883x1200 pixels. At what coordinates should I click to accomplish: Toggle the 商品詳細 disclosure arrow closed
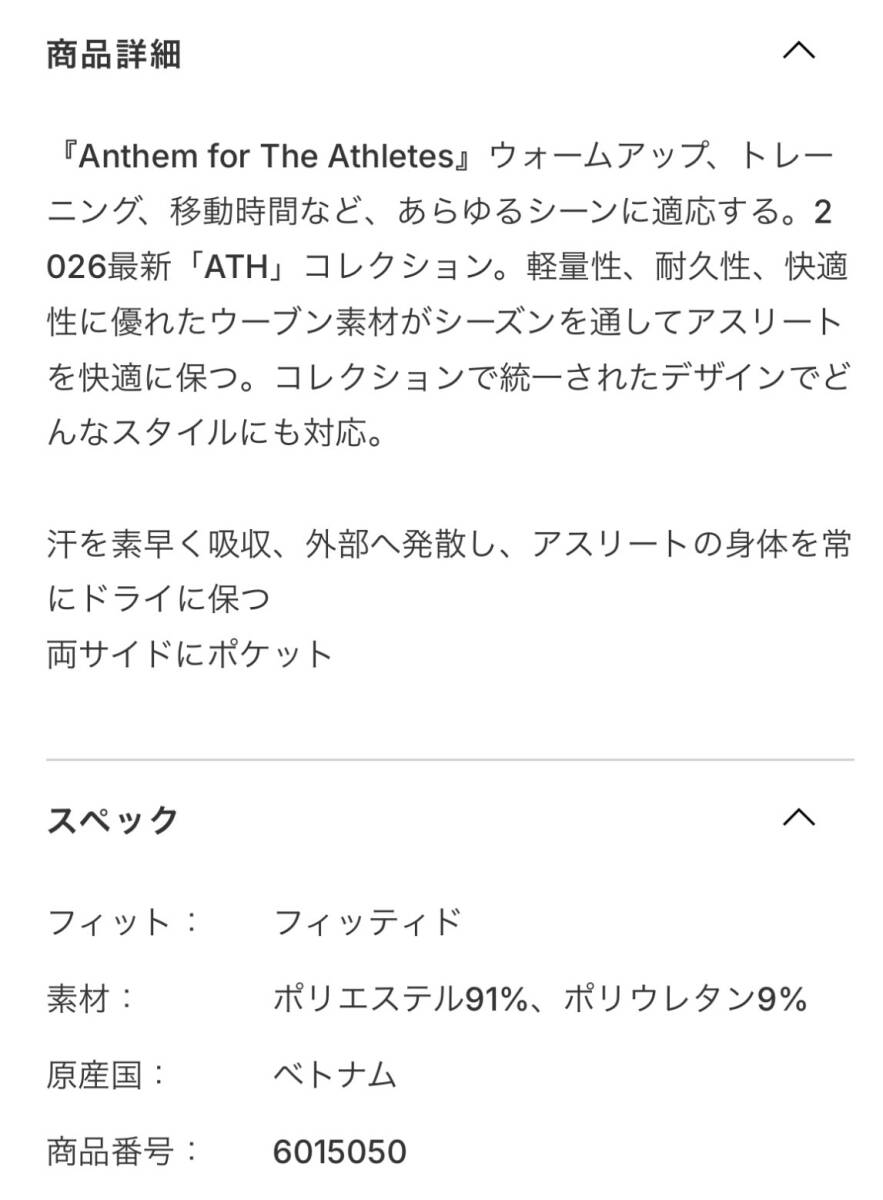click(x=798, y=53)
